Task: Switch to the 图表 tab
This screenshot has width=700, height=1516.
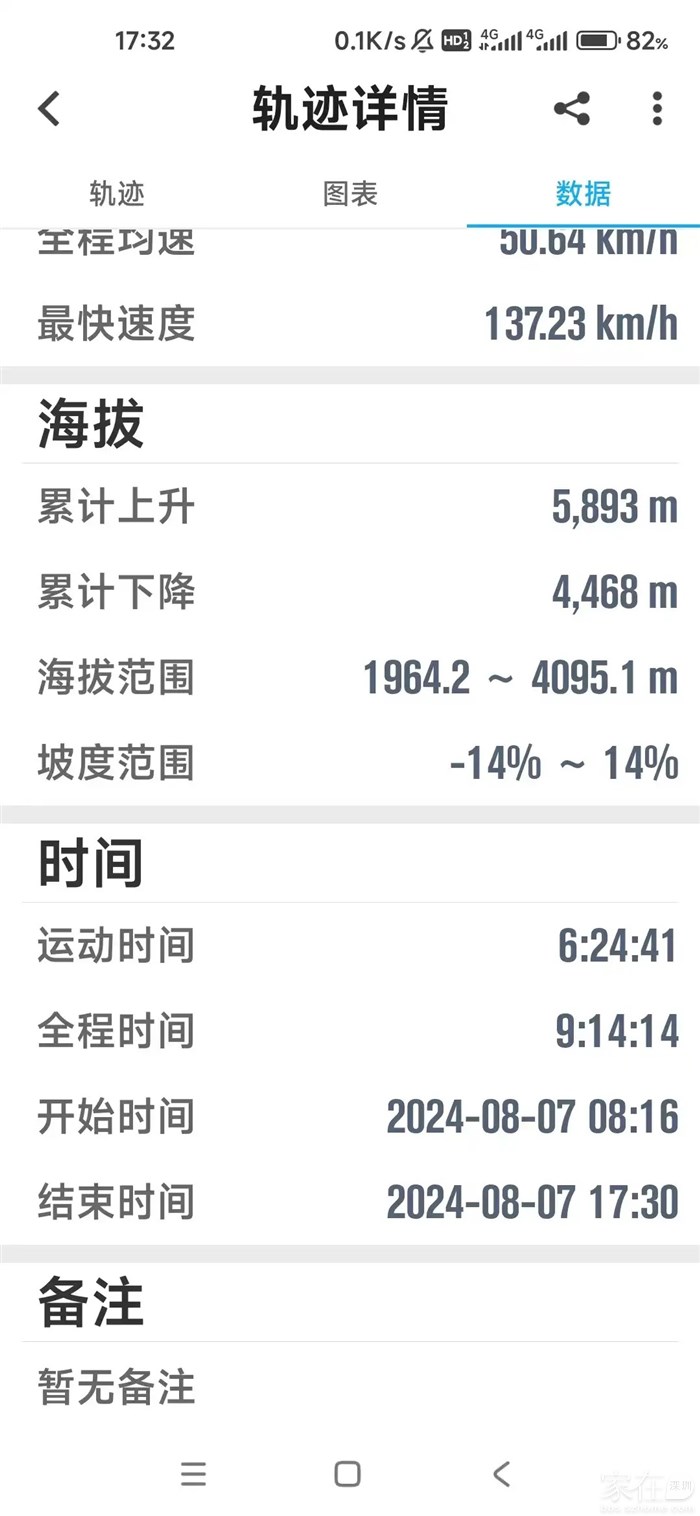Action: tap(350, 193)
